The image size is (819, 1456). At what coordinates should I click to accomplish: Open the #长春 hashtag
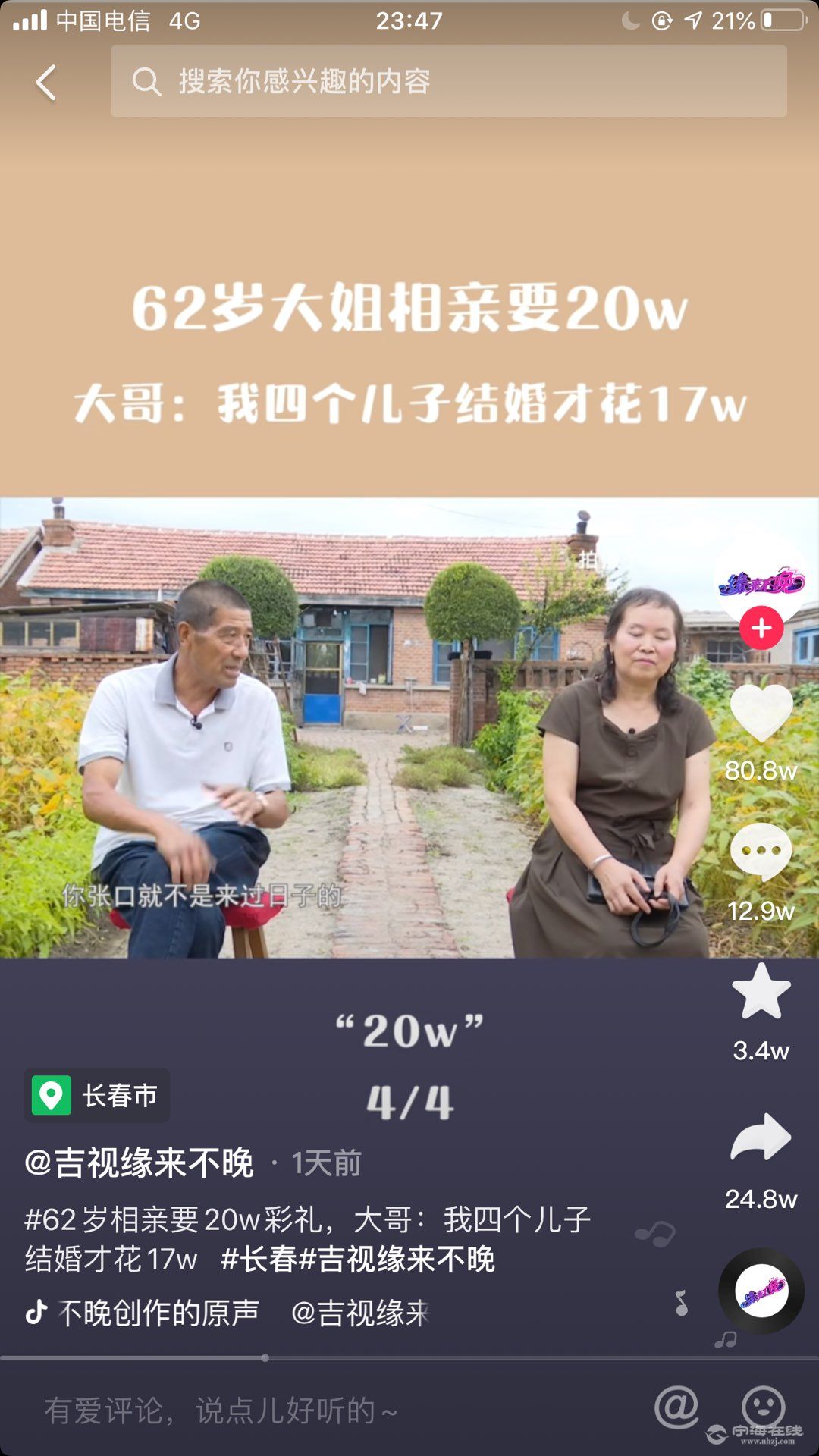(258, 1260)
